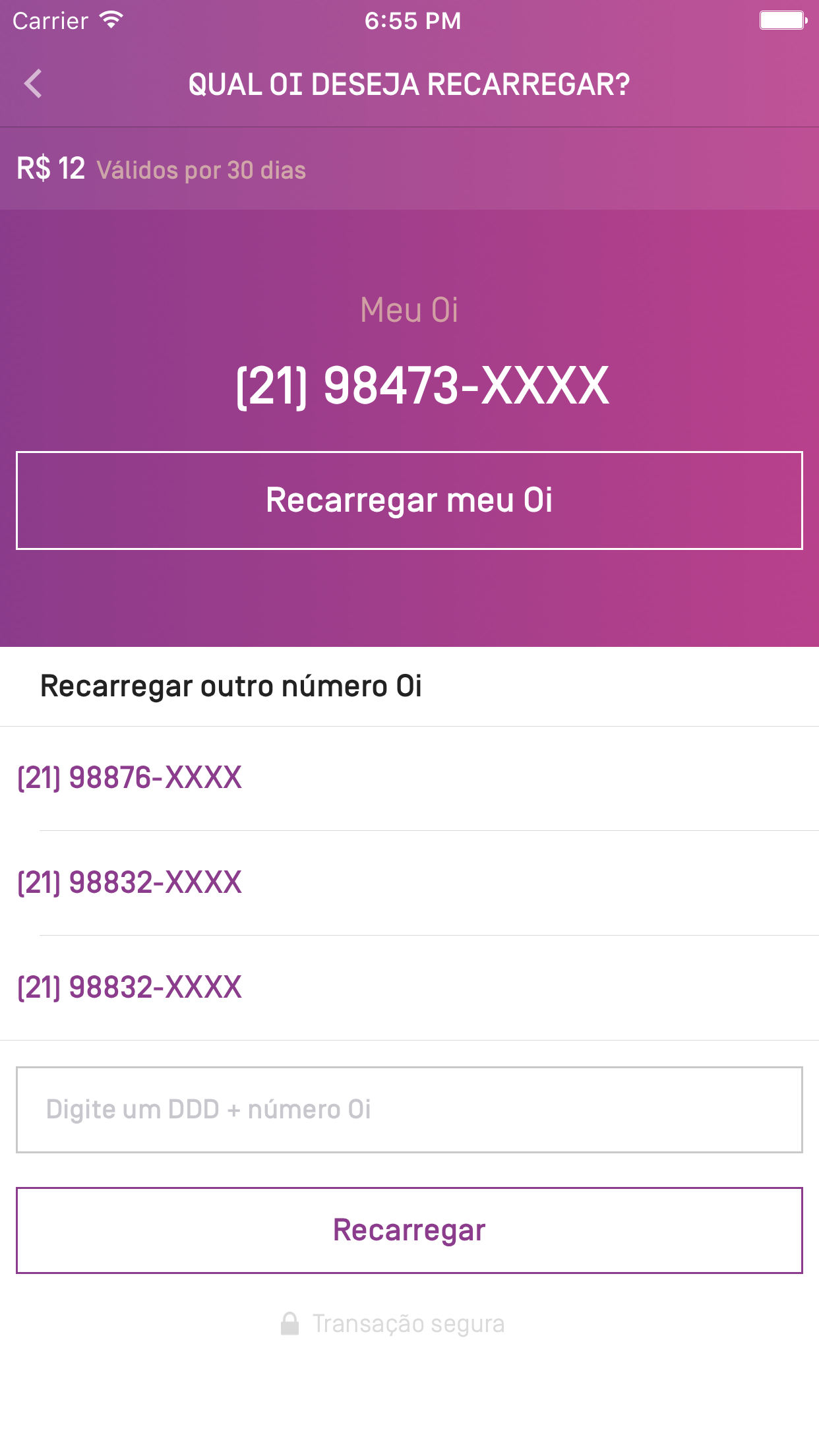
Task: Tap the Digite um DDD + número Oi field
Action: 409,1110
